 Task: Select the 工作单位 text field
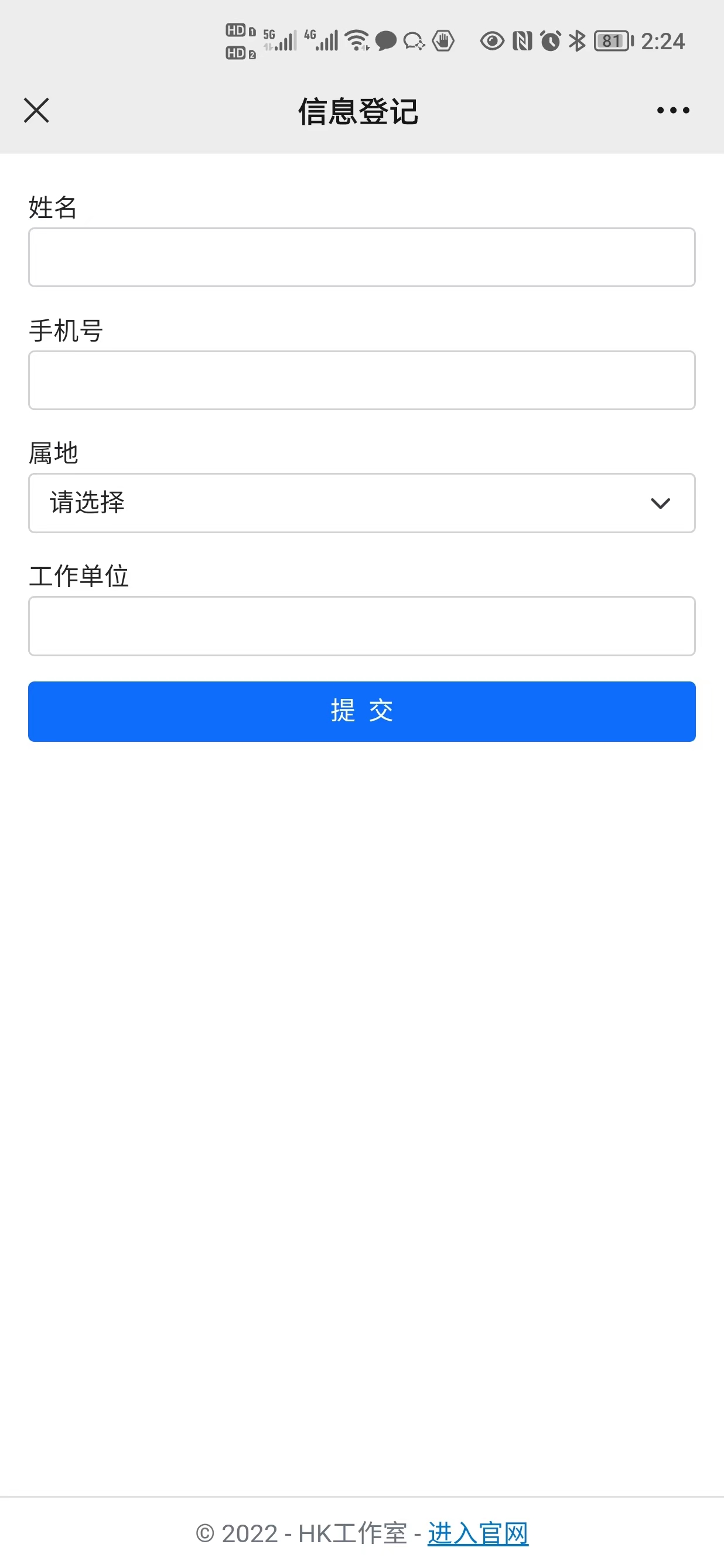[x=361, y=626]
